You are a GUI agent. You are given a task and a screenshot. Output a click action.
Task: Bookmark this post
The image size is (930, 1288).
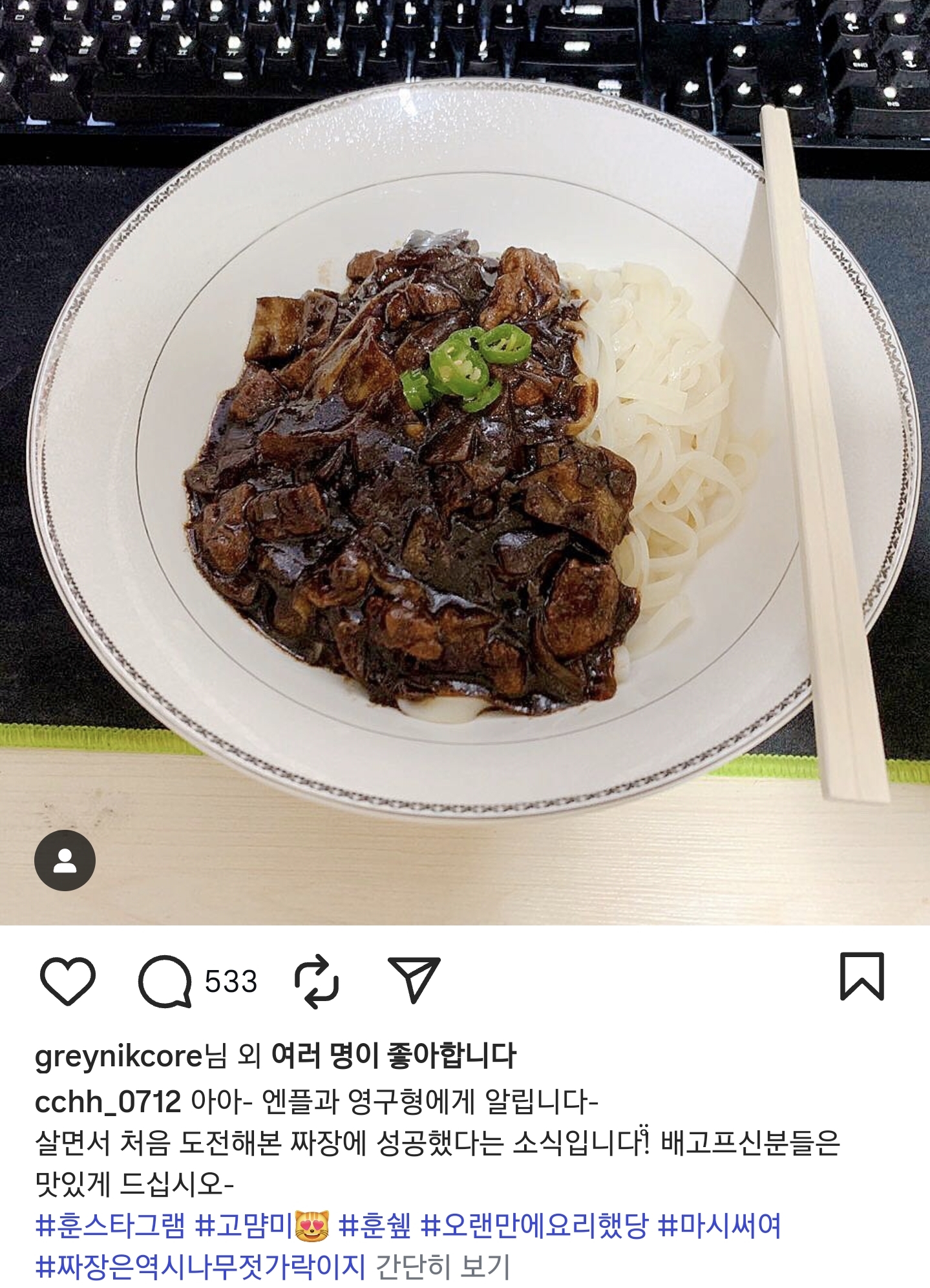(861, 977)
